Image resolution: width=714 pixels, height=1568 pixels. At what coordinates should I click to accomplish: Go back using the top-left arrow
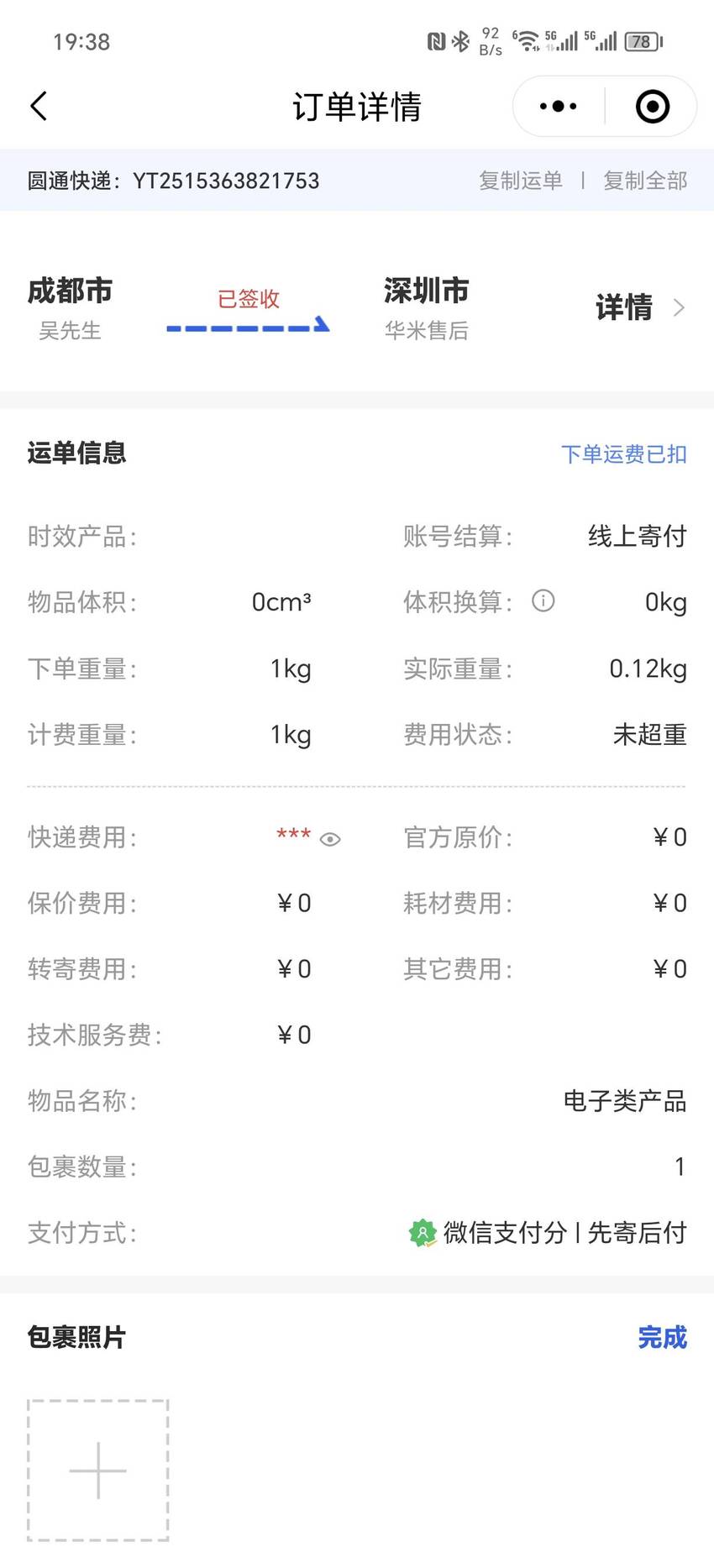pos(39,107)
